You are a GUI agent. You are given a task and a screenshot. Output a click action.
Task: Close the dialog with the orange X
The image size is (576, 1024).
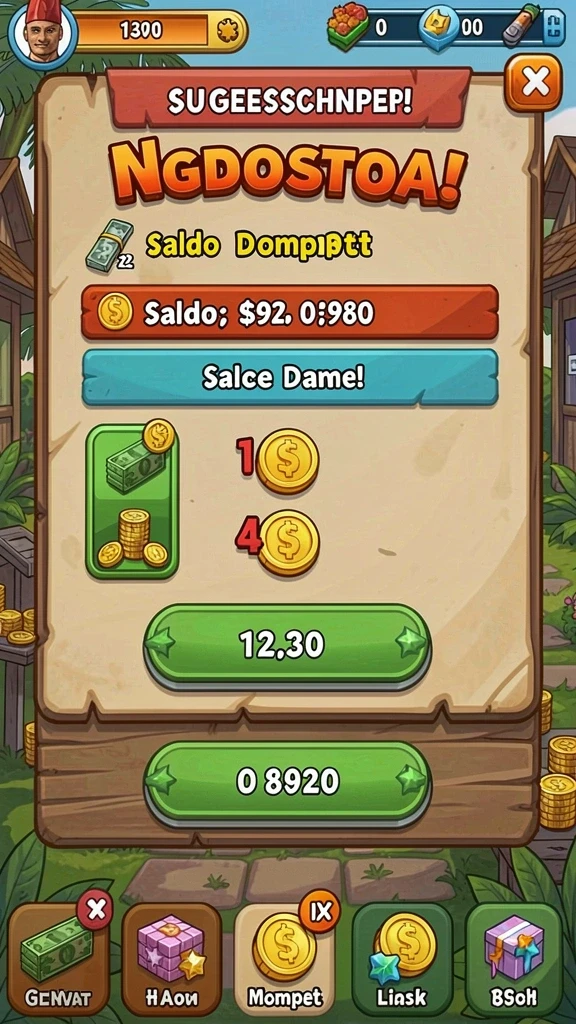click(533, 83)
